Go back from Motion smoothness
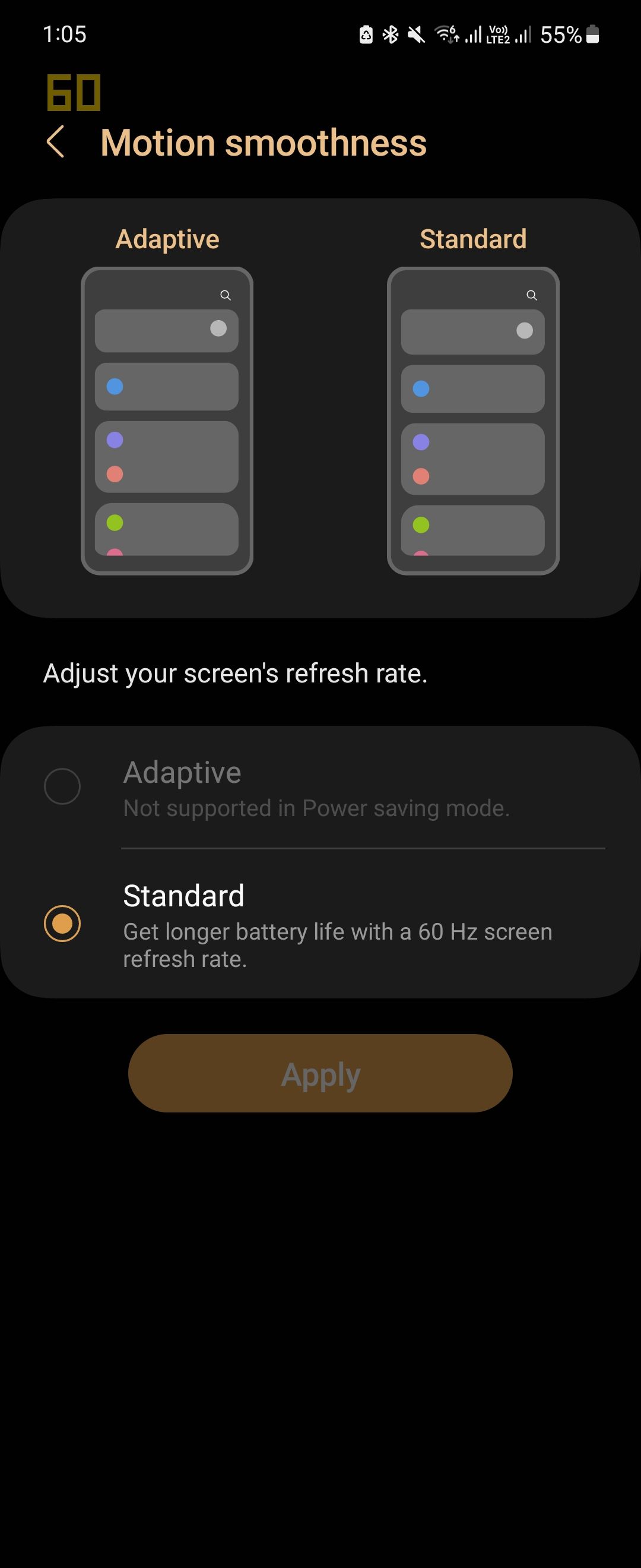The image size is (641, 1568). pos(56,143)
